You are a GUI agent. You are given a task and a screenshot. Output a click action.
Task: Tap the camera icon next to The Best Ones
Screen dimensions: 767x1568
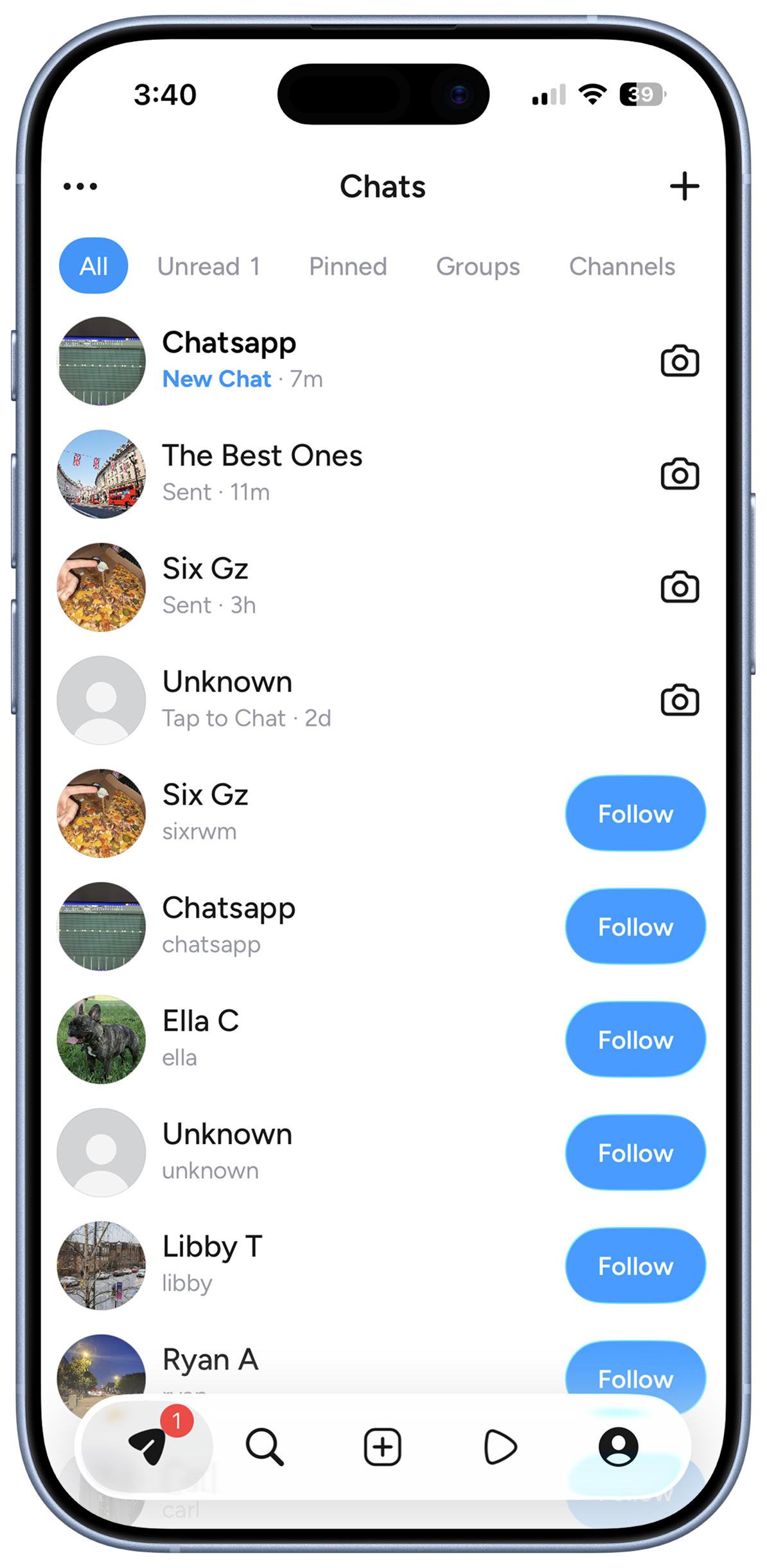[680, 474]
